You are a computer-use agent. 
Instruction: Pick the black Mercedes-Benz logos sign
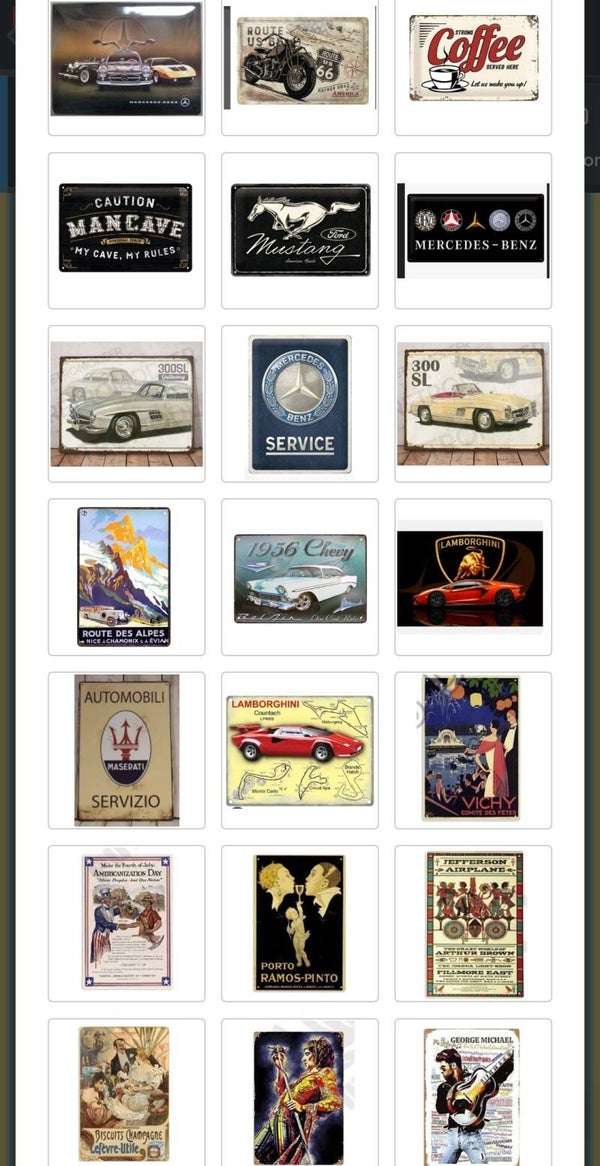473,230
